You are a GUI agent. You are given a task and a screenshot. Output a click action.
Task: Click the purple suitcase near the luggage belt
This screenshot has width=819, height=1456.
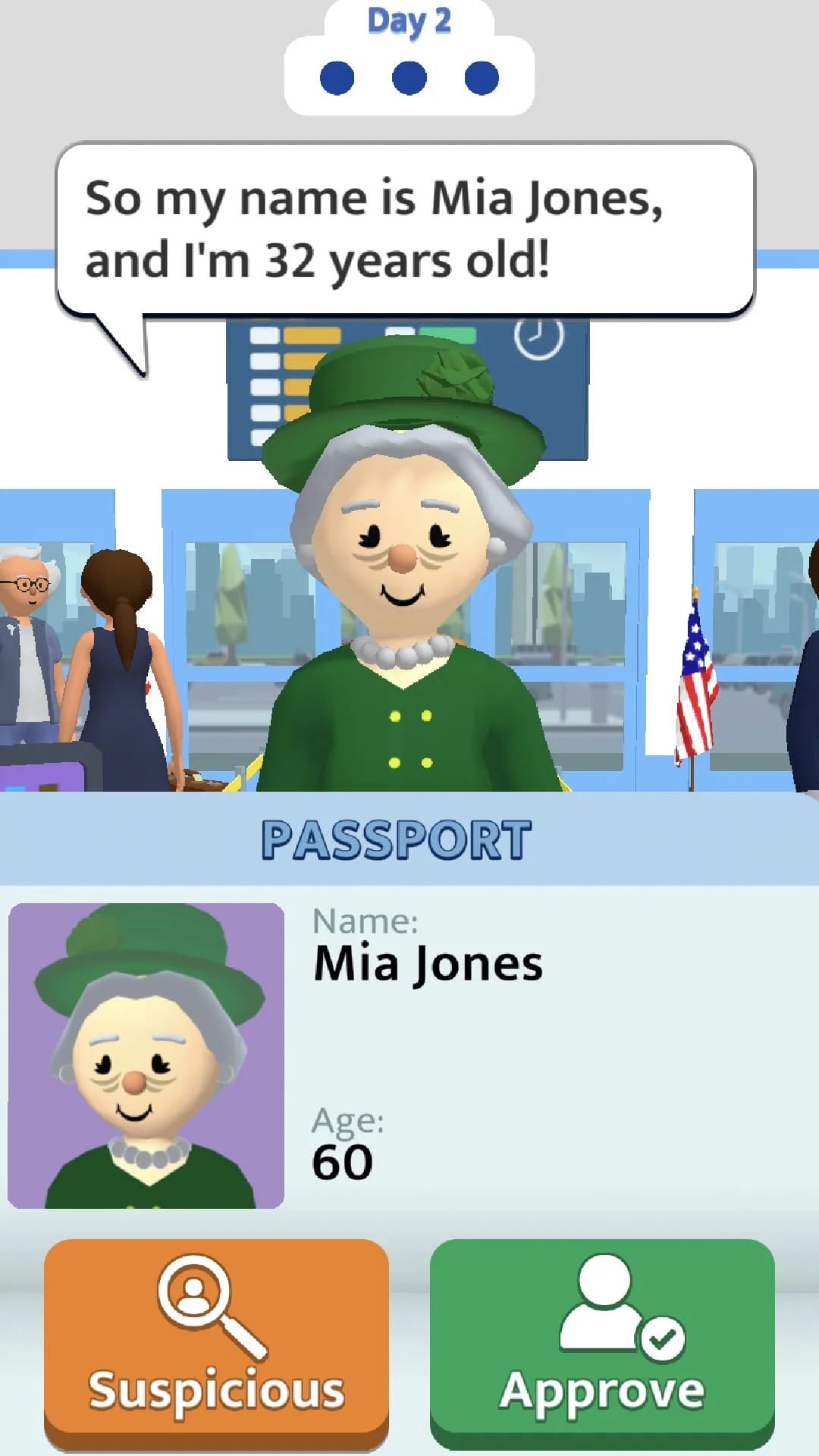click(x=42, y=777)
